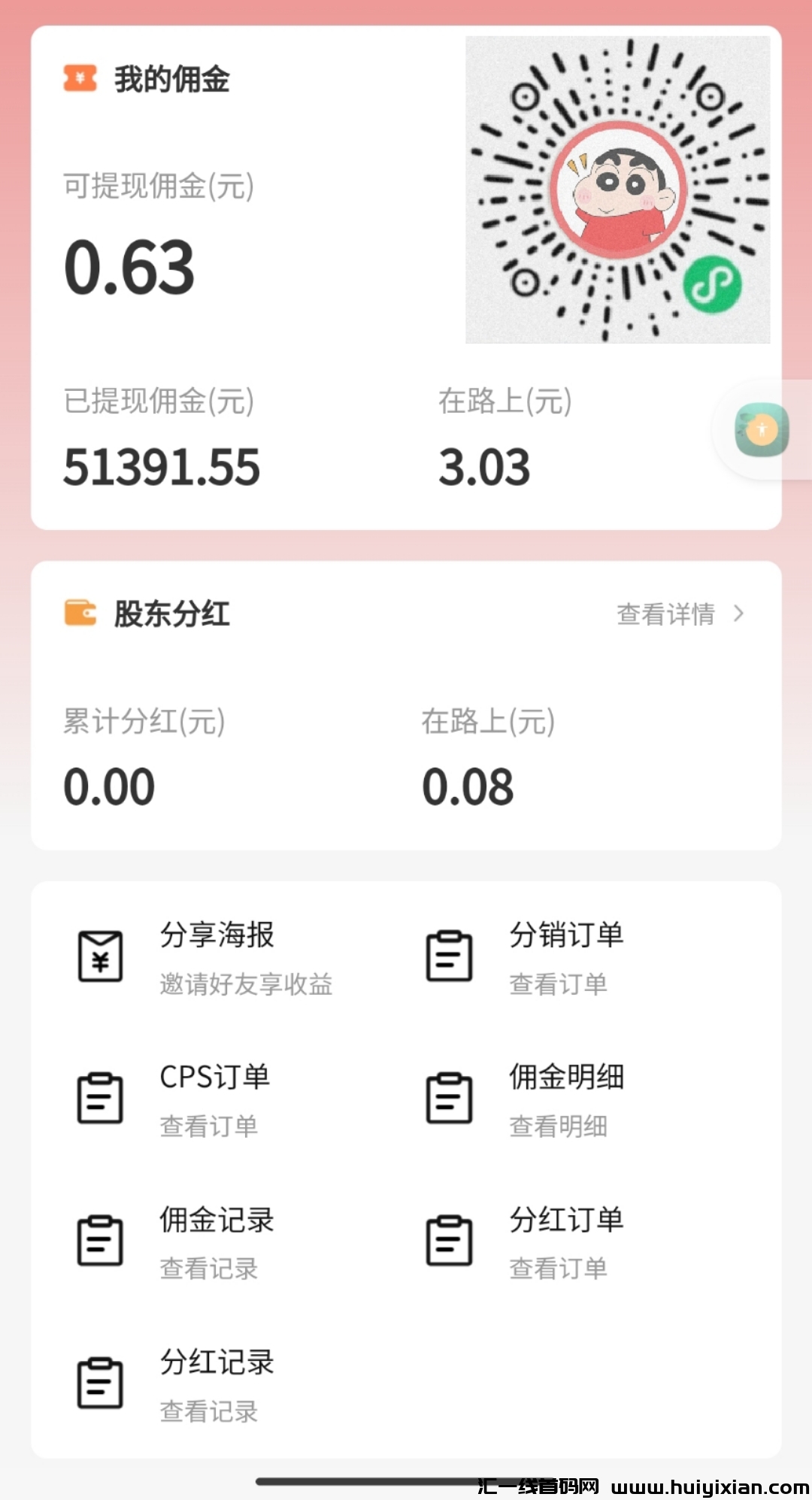Click the withdrawable commission amount 0.63
The width and height of the screenshot is (812, 1500).
(x=129, y=269)
